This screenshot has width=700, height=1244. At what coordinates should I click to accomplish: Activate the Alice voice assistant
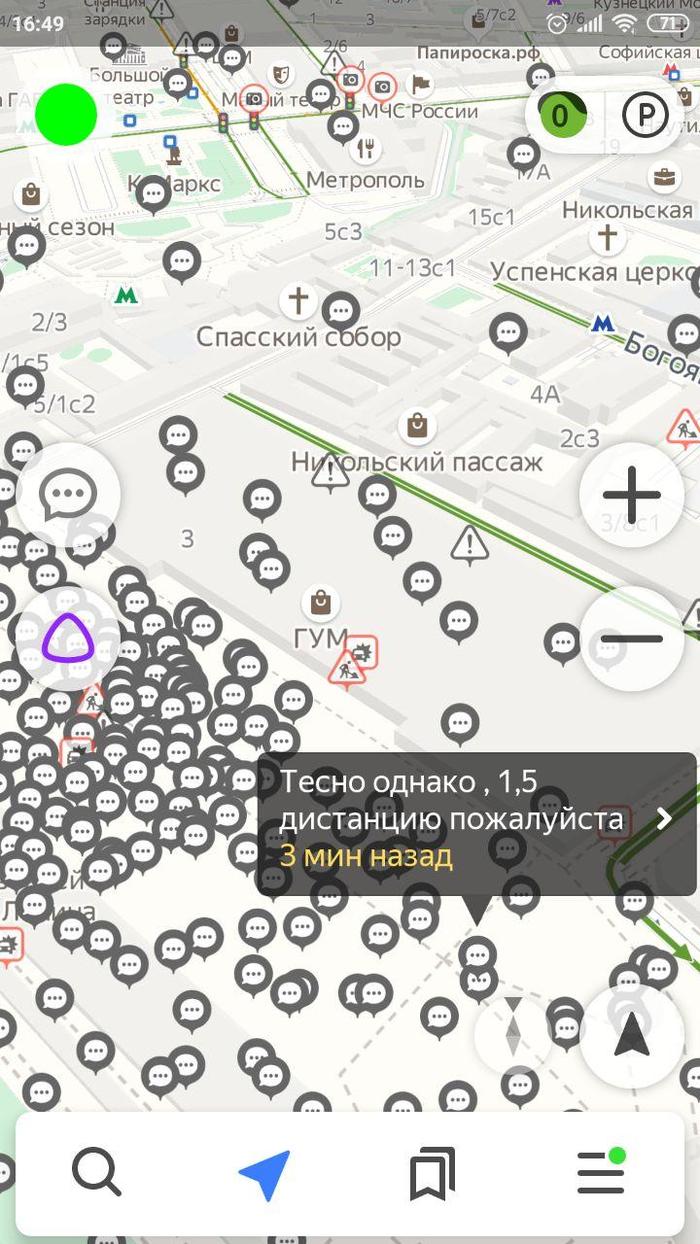point(67,639)
